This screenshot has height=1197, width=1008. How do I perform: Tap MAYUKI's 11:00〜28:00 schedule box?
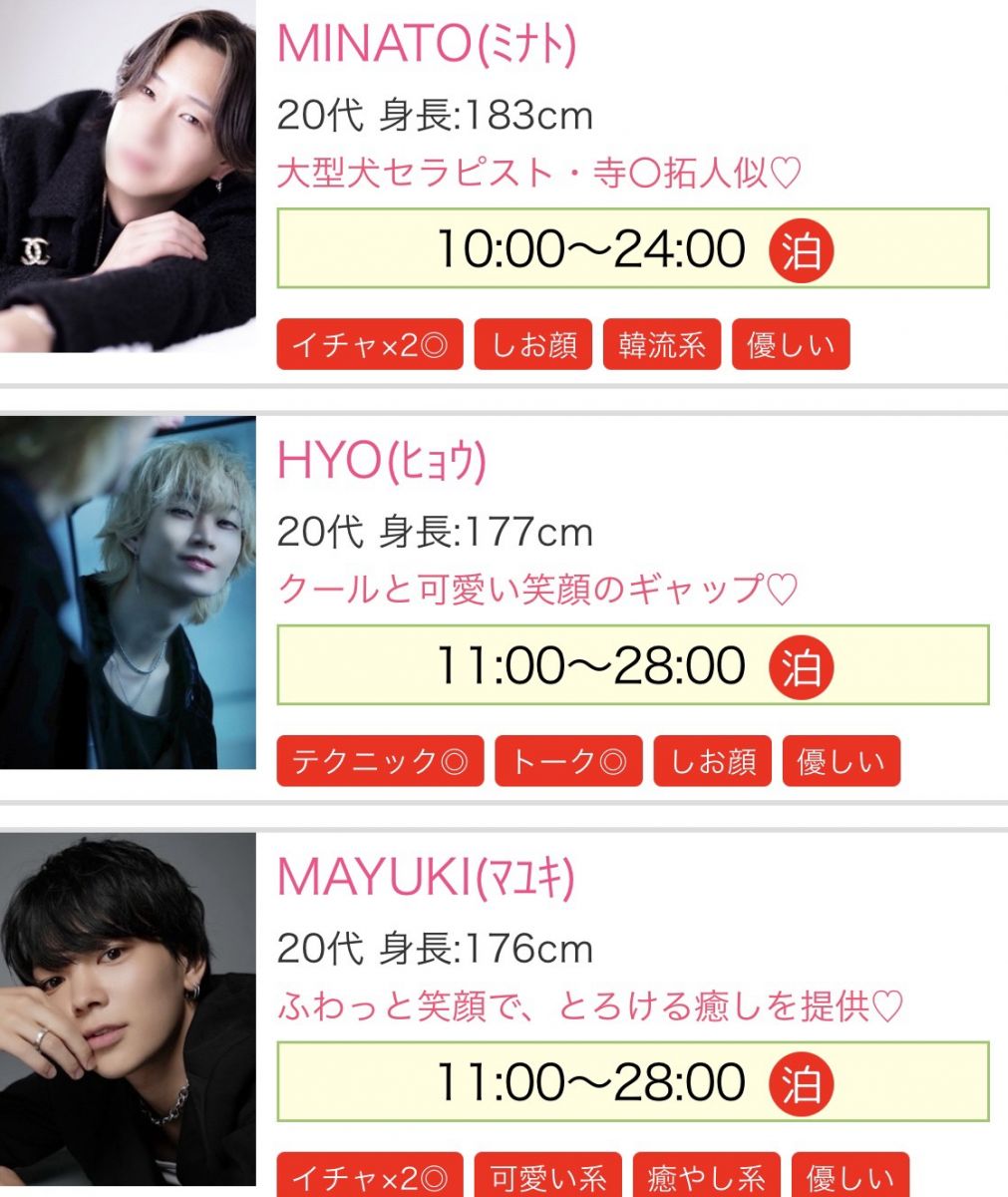tap(632, 1082)
